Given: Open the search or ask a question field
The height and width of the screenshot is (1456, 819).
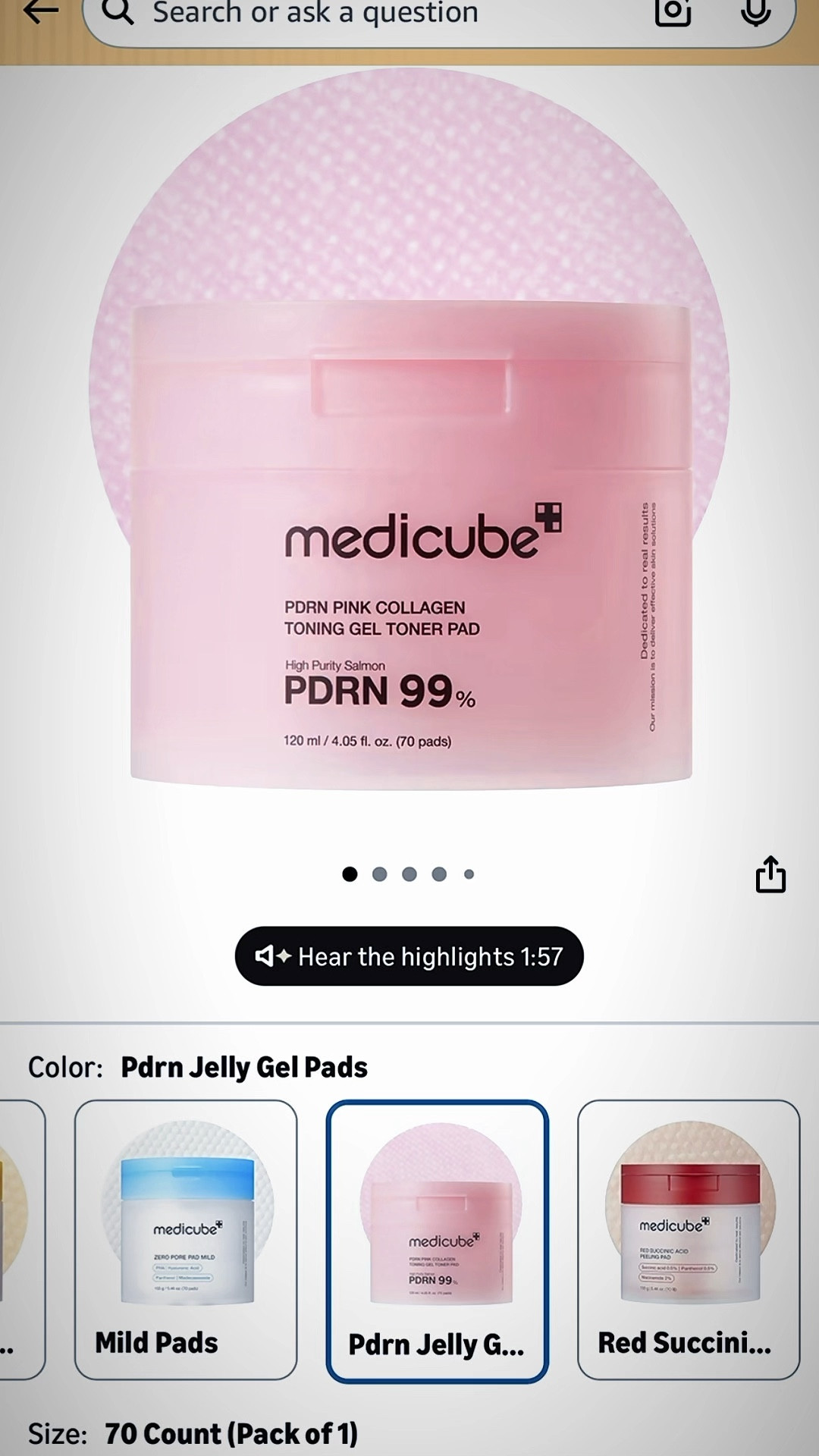Looking at the screenshot, I should (x=364, y=15).
